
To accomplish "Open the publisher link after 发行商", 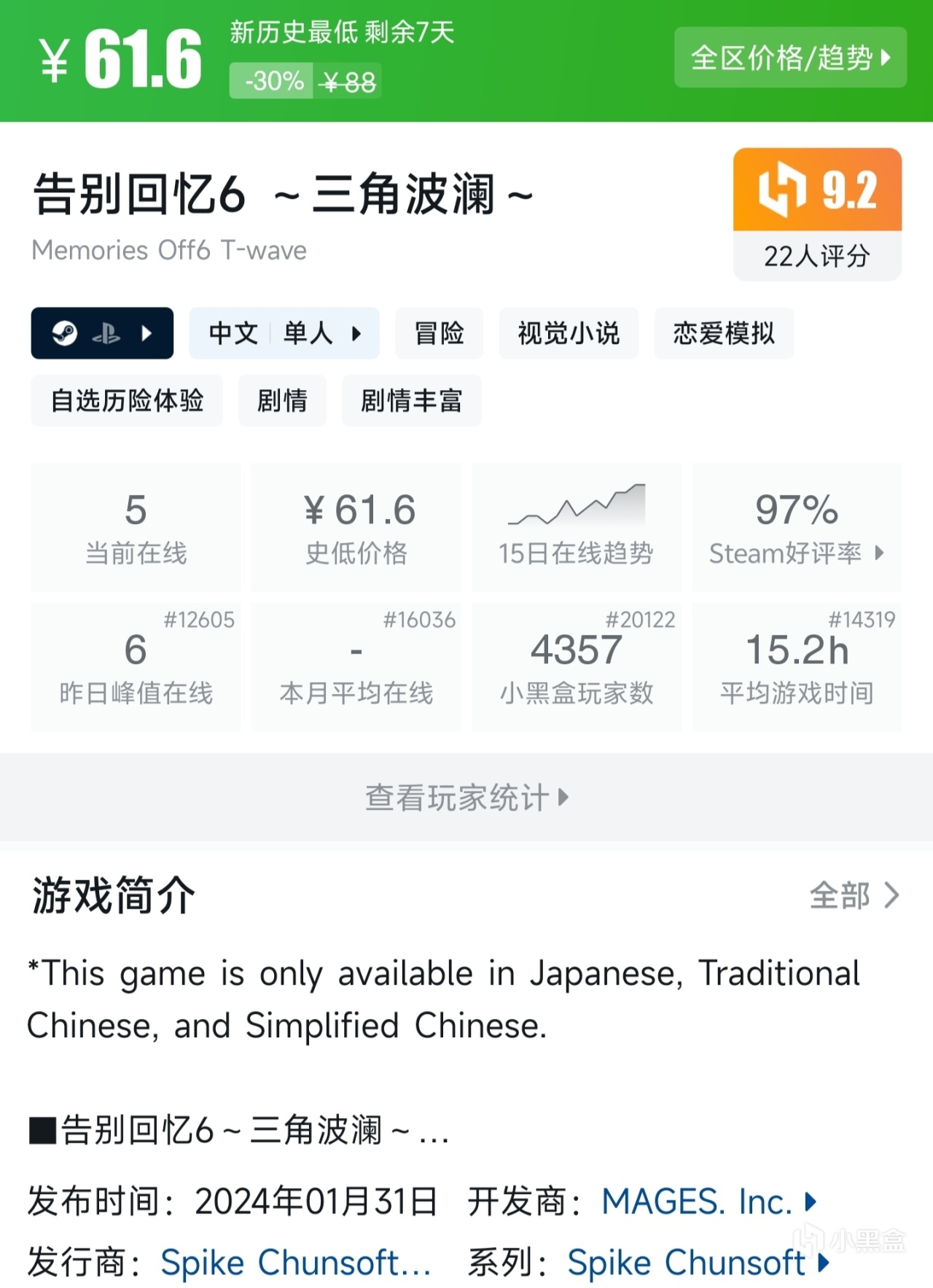I will 295,1262.
